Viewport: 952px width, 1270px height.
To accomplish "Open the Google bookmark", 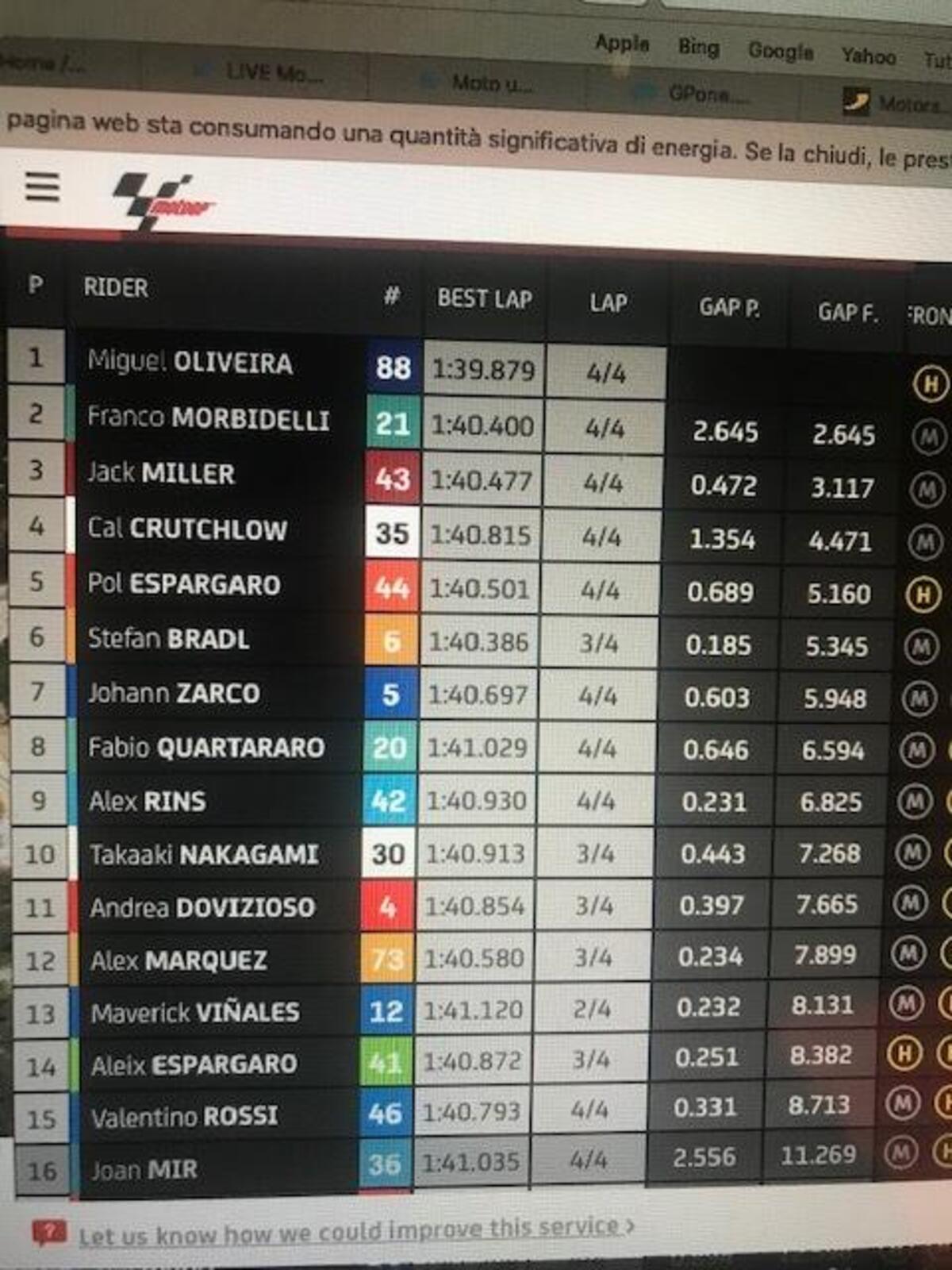I will [x=781, y=52].
